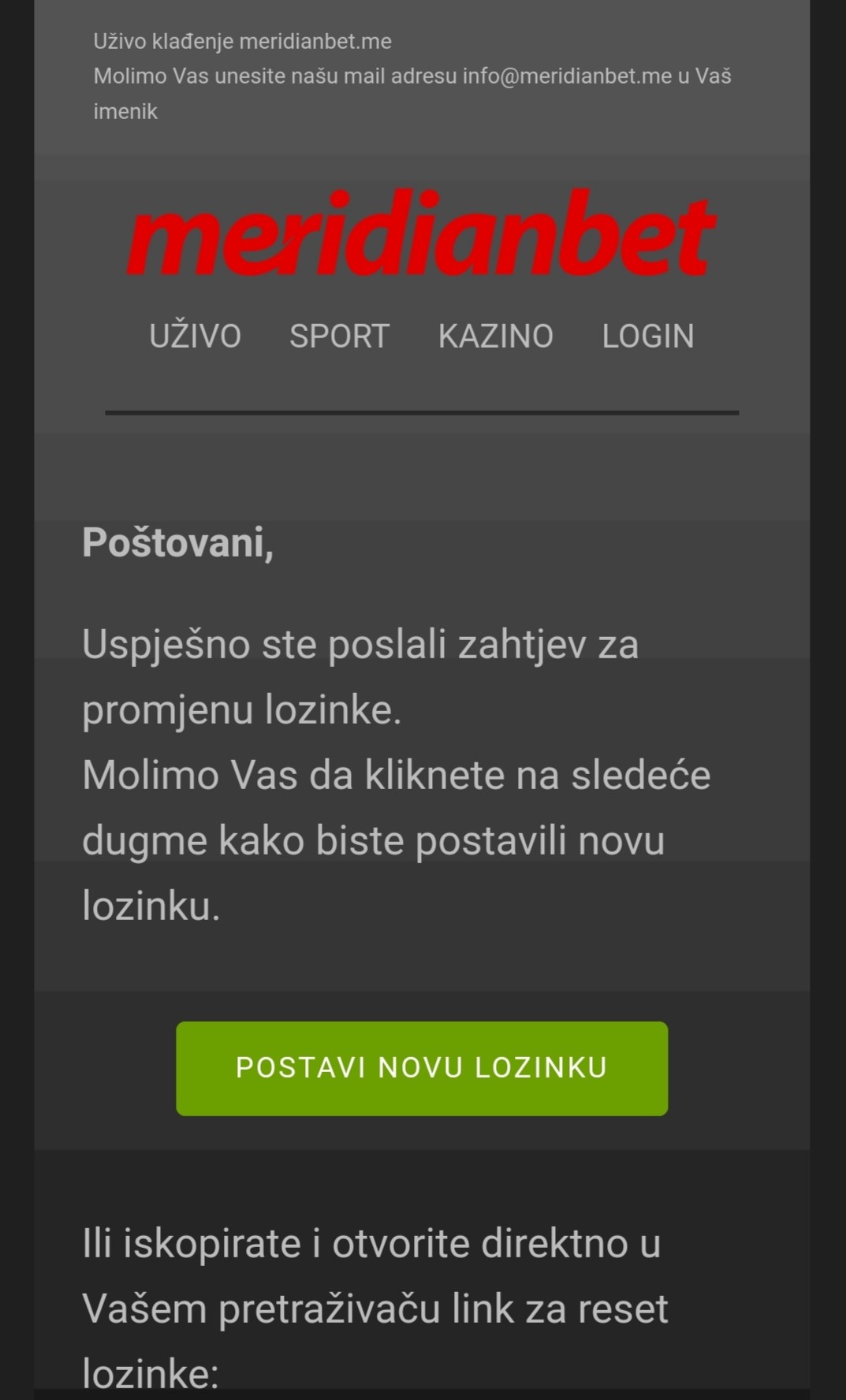
Task: Open the UŽIVO link
Action: click(x=195, y=337)
